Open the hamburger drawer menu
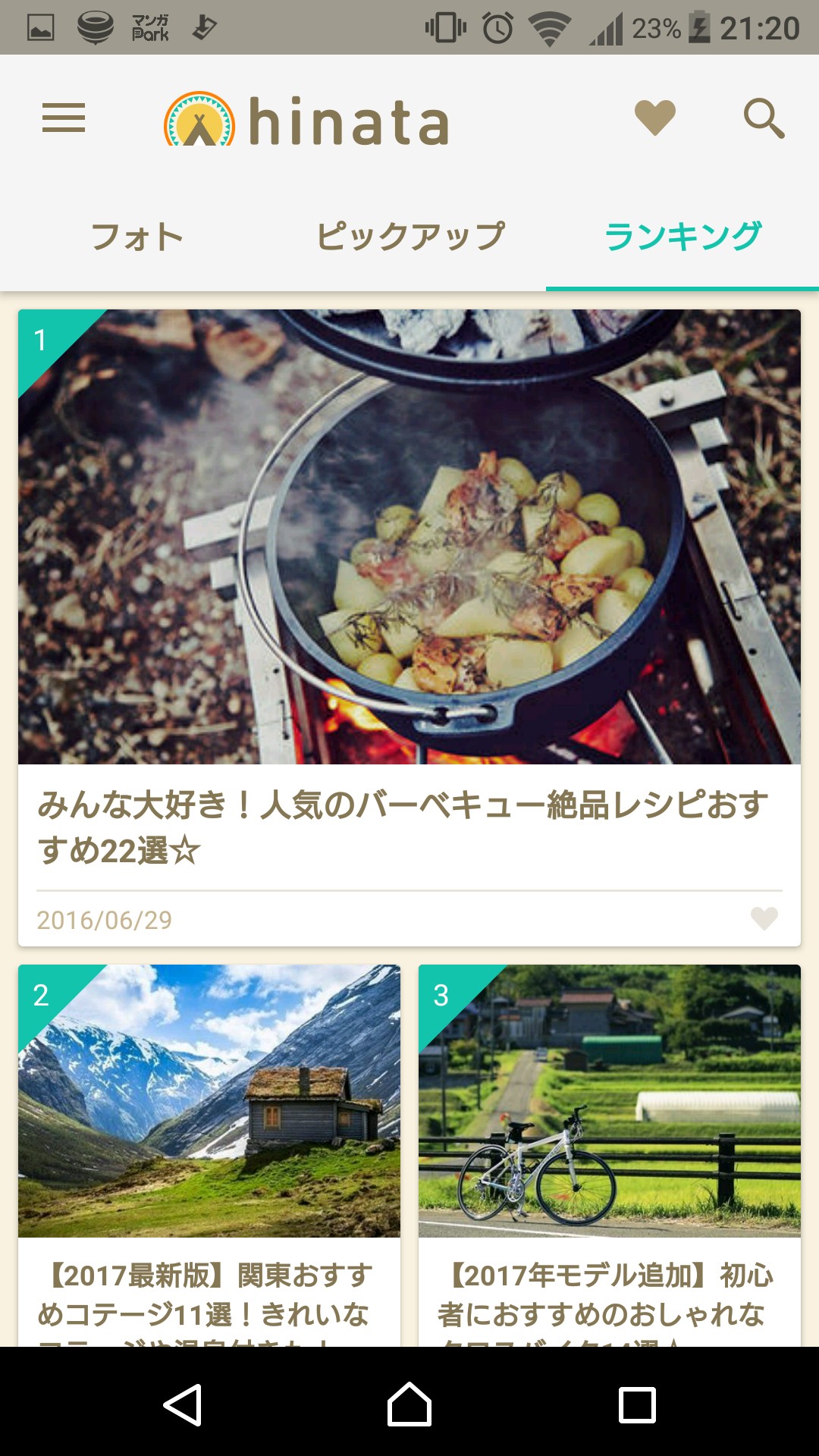 coord(64,118)
